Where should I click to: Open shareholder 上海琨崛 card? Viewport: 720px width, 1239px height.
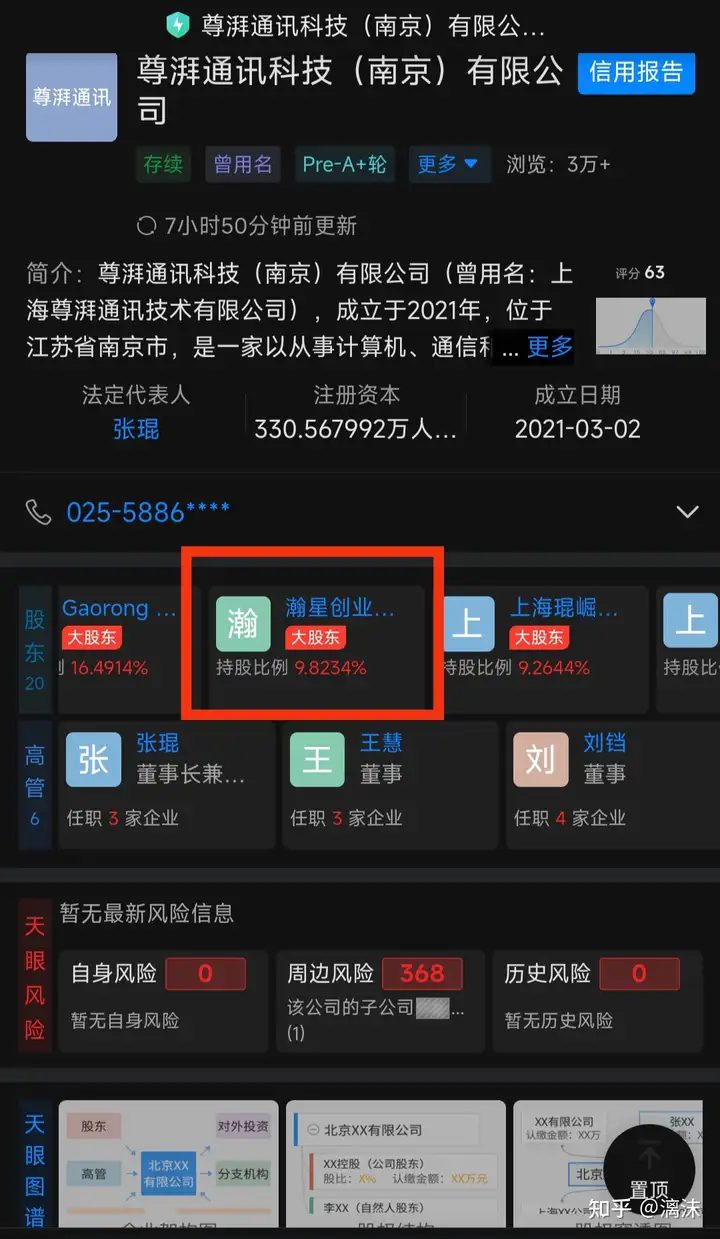point(543,636)
